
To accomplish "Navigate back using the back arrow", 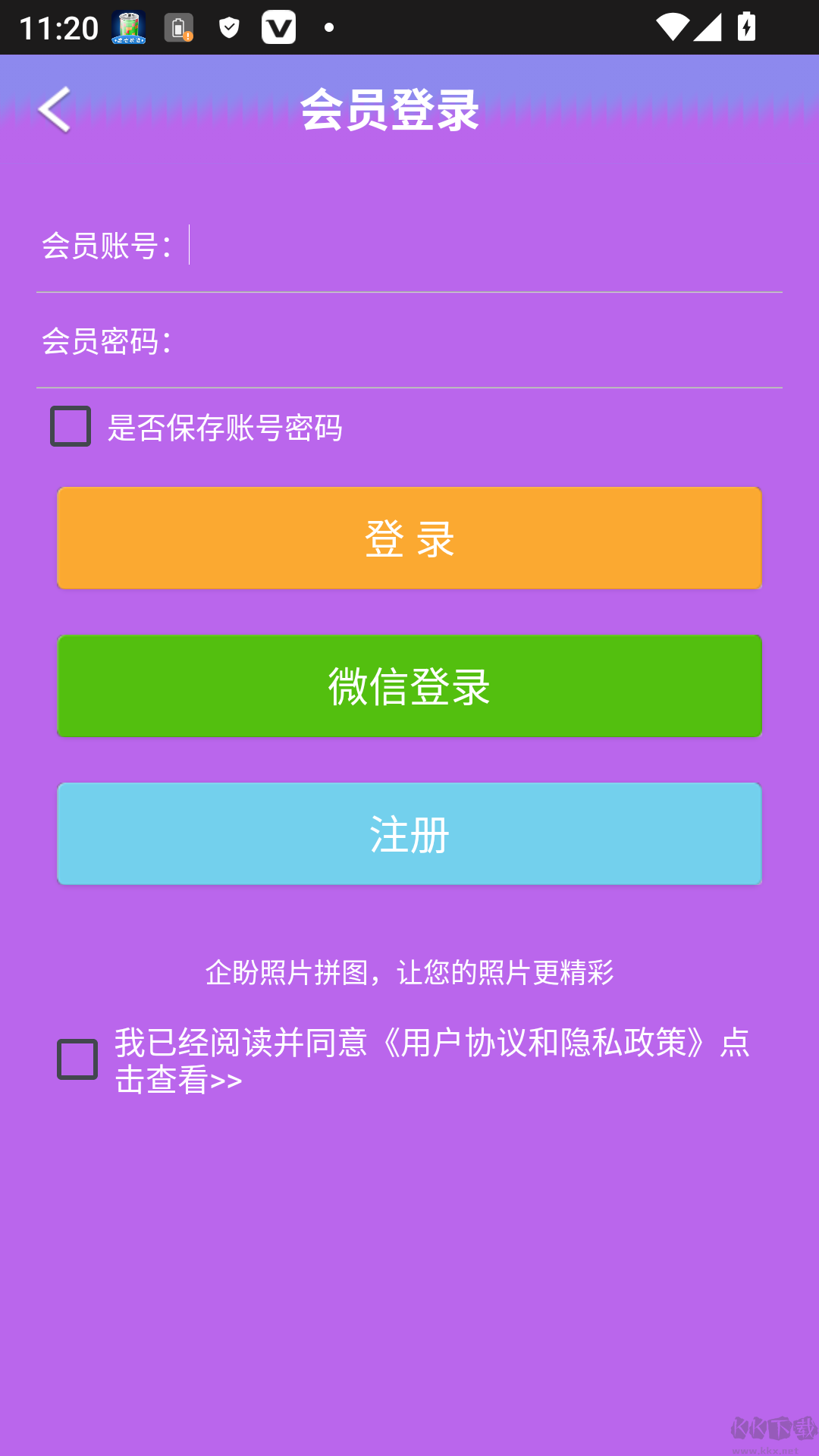I will 55,109.
